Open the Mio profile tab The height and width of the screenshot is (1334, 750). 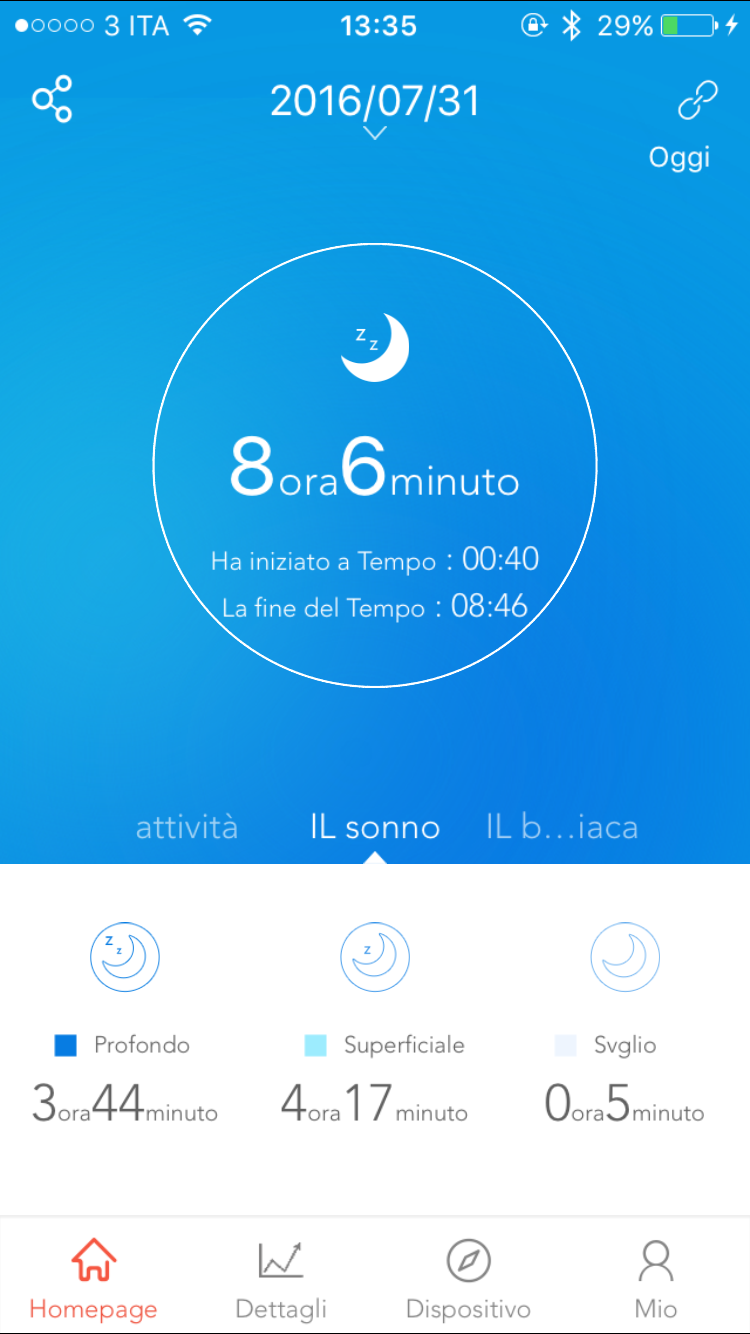coord(656,1280)
